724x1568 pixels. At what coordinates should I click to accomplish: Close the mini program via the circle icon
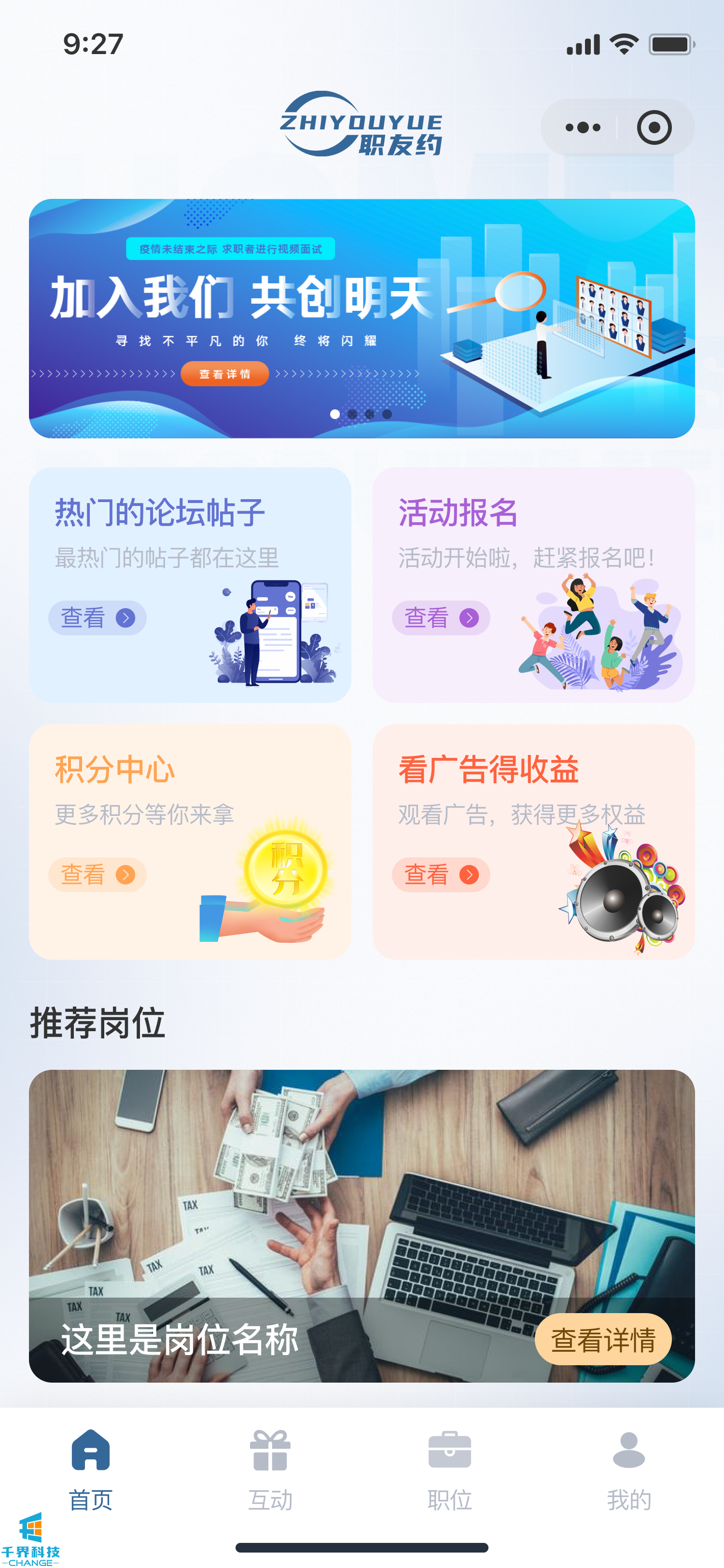pos(654,128)
